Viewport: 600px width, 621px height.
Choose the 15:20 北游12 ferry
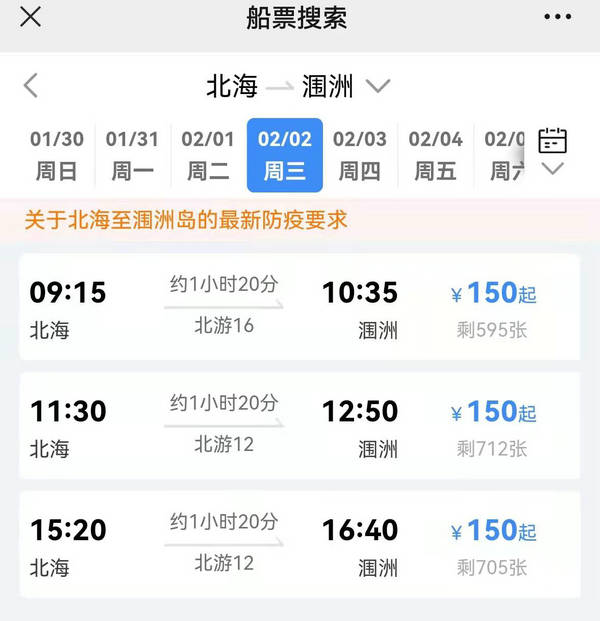[x=299, y=544]
